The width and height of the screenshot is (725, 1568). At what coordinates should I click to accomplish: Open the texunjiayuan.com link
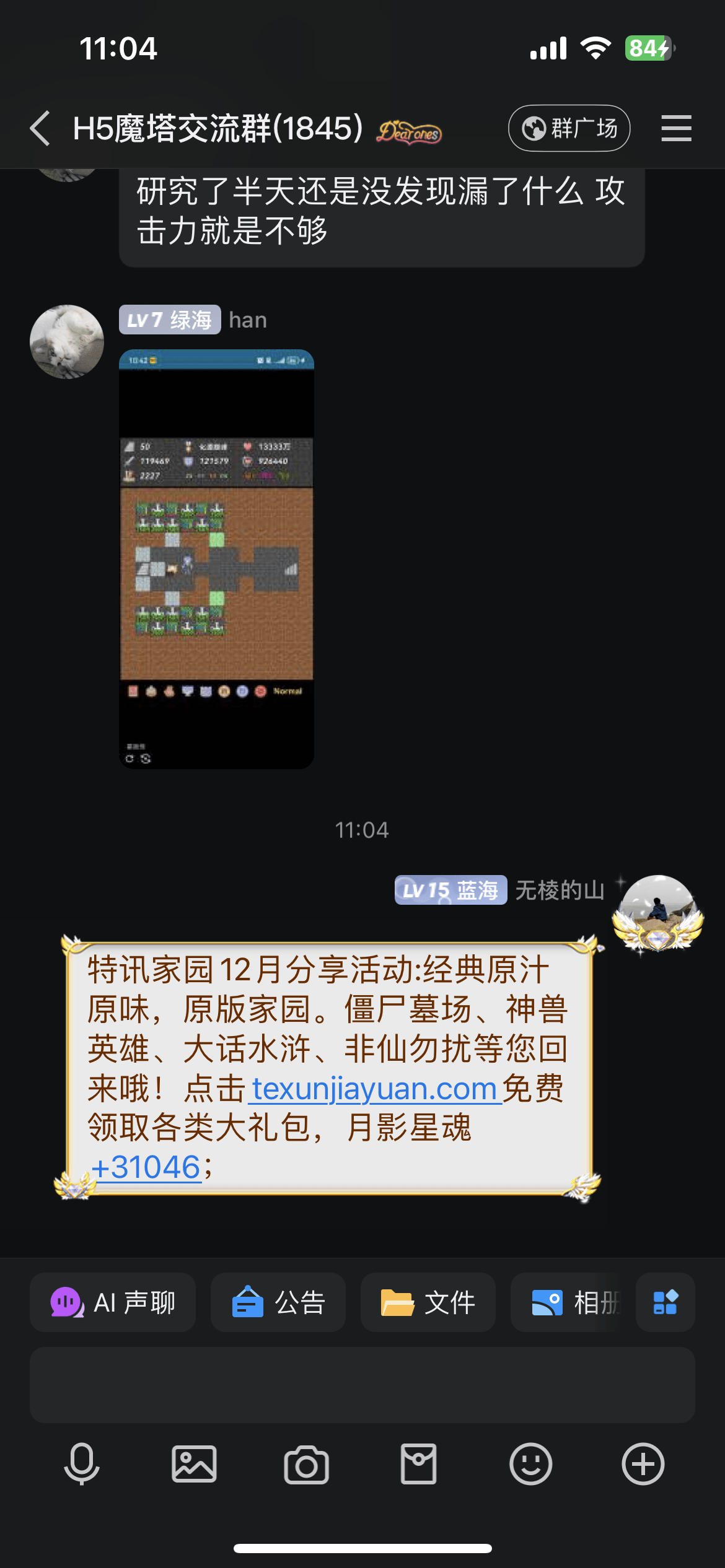(374, 1089)
